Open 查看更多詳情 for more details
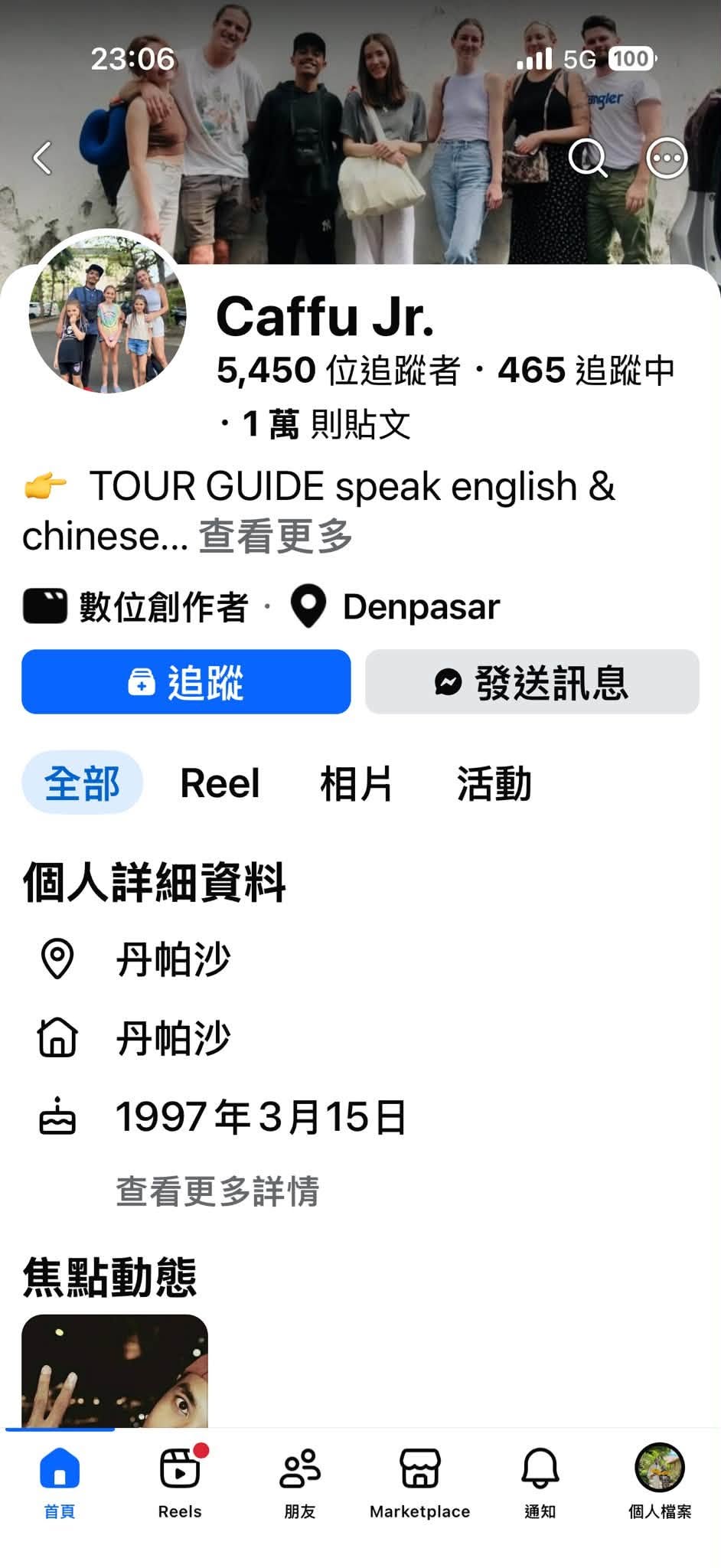This screenshot has height=1568, width=721. coord(217,1191)
